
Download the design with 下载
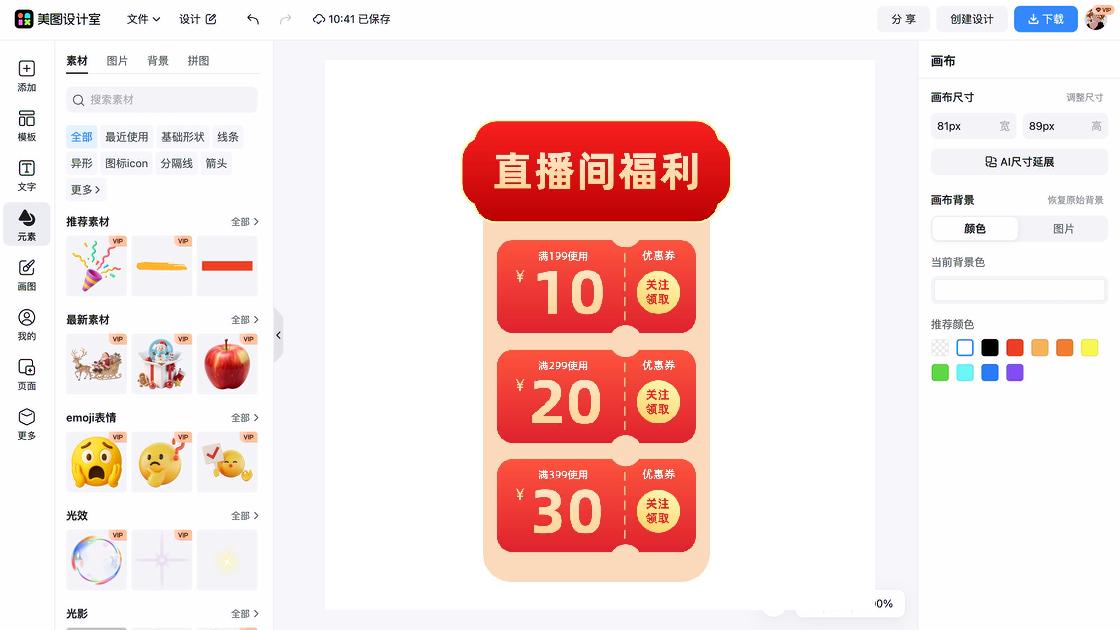[1045, 19]
